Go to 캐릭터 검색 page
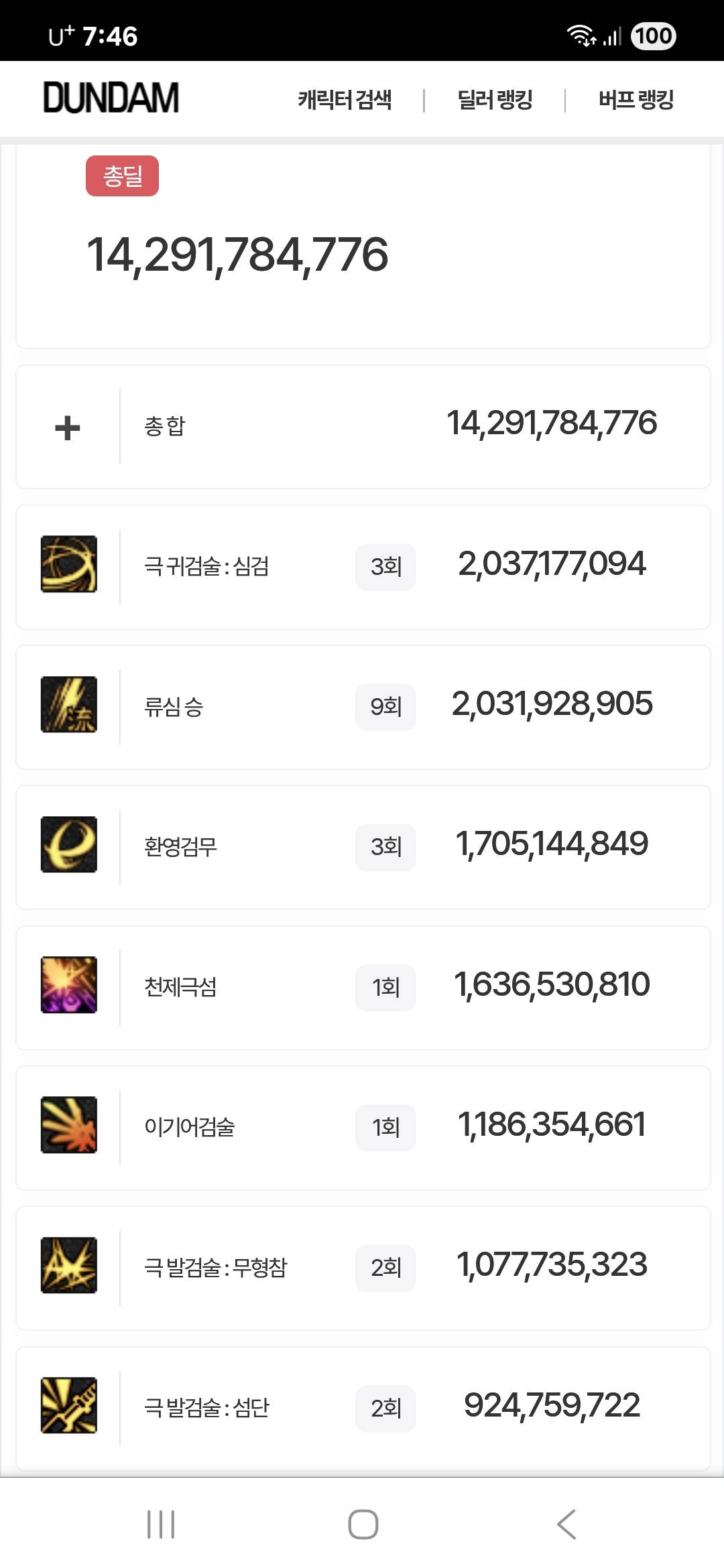This screenshot has width=724, height=1568. coord(345,100)
